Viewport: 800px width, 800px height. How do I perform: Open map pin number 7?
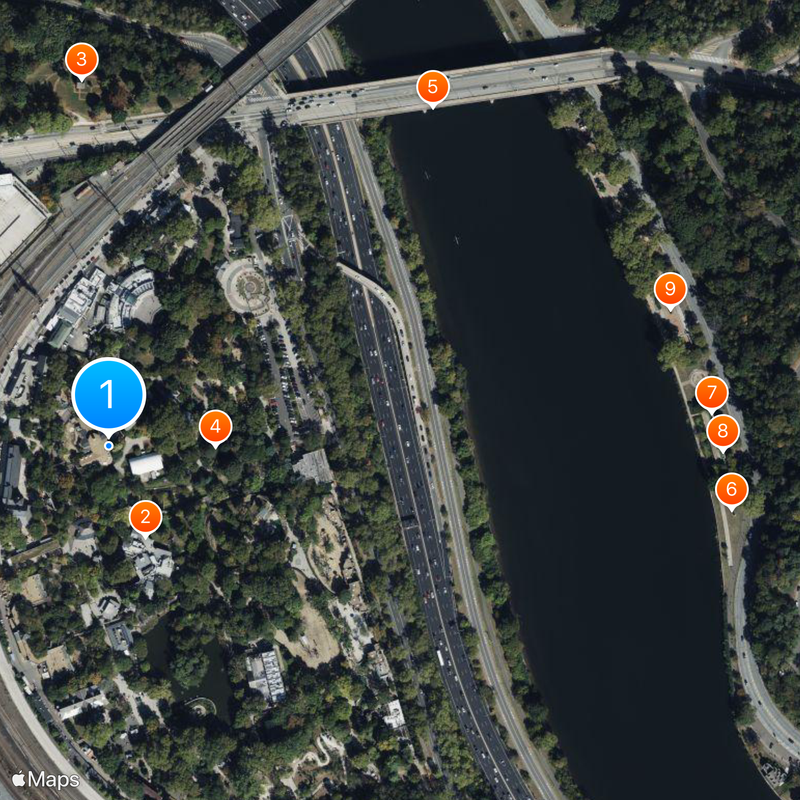pyautogui.click(x=711, y=392)
